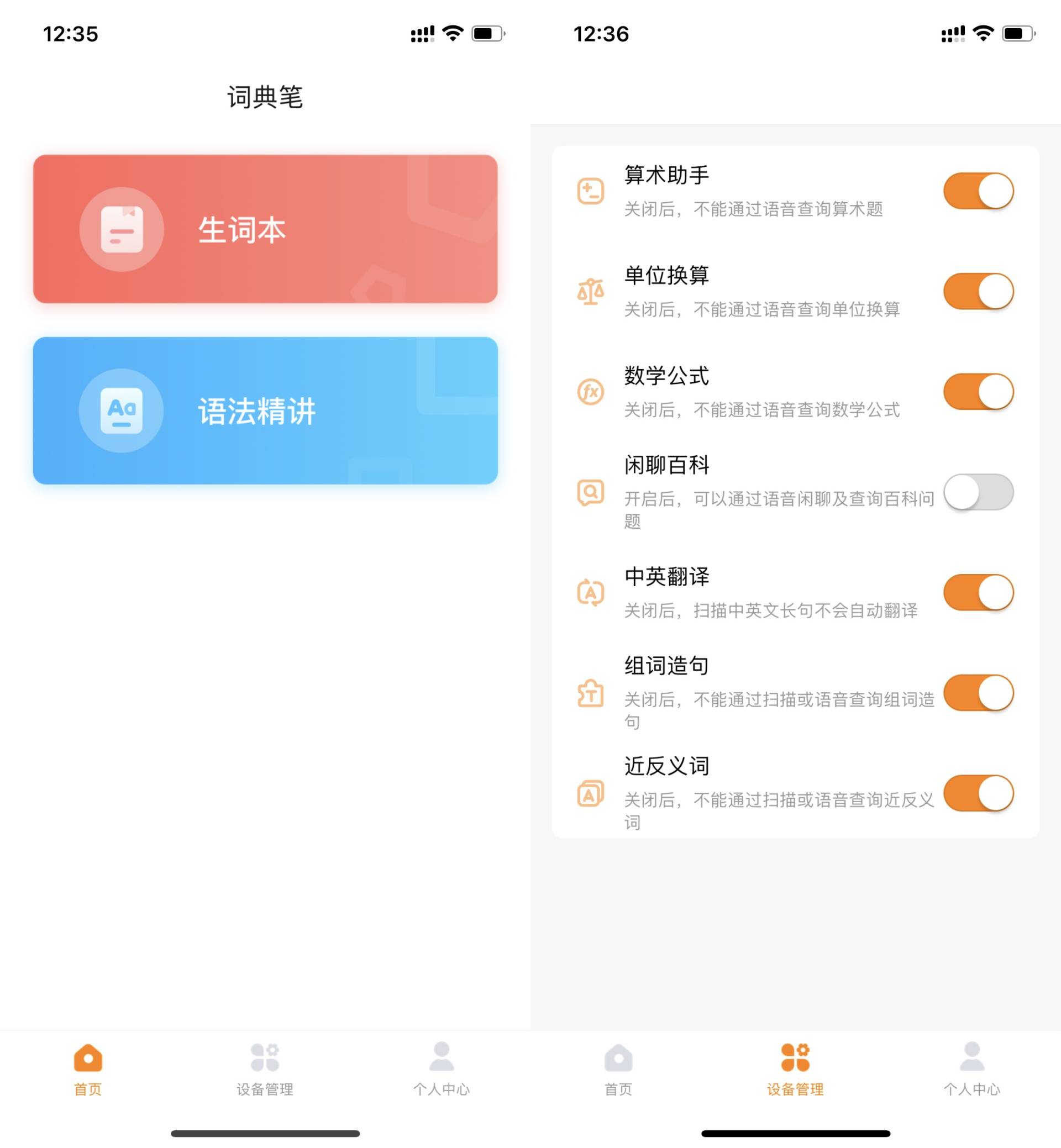
Task: Click the 近反义词 A icon
Action: [x=591, y=794]
